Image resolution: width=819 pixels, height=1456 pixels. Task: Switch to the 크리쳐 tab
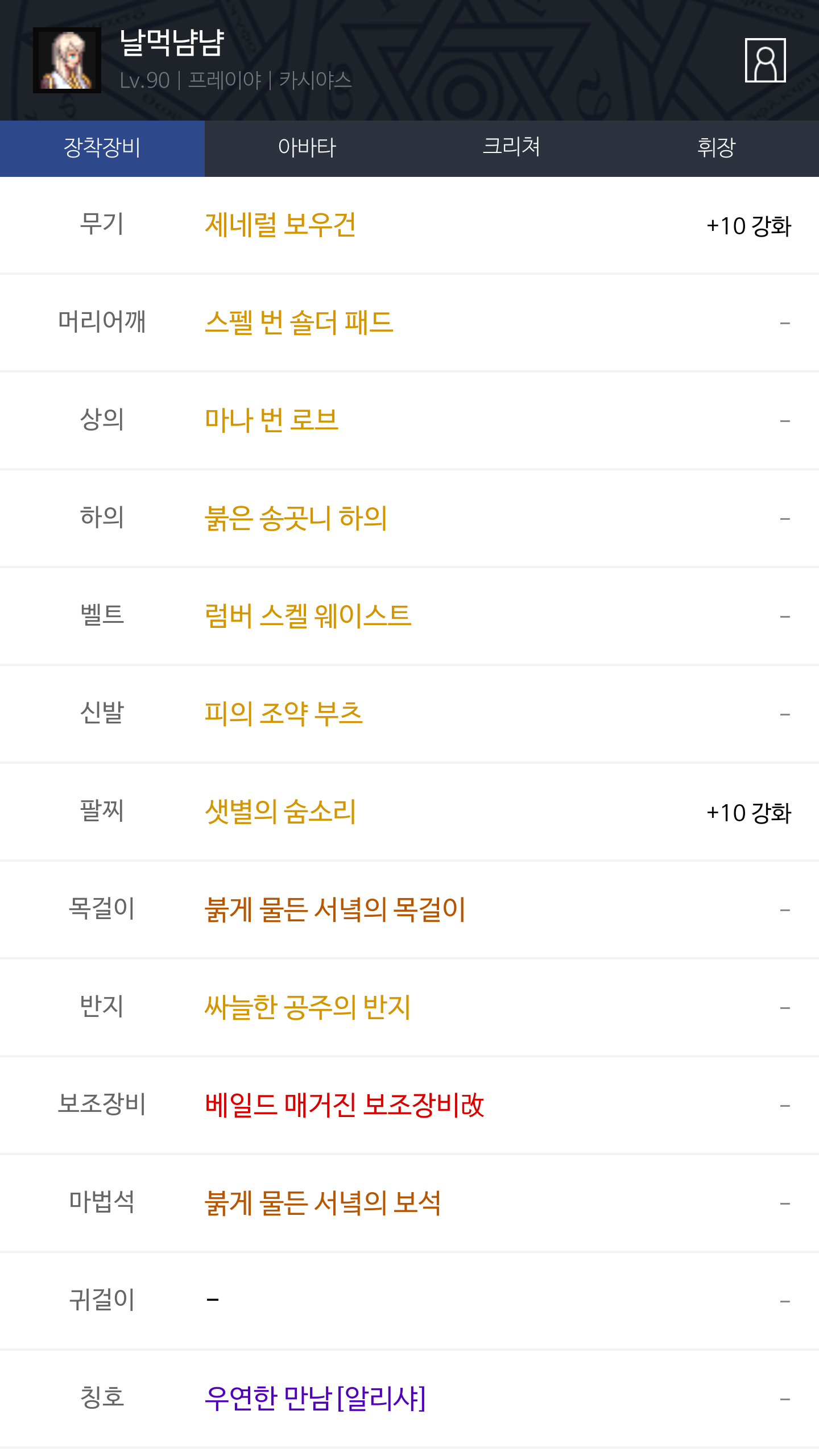pyautogui.click(x=512, y=148)
